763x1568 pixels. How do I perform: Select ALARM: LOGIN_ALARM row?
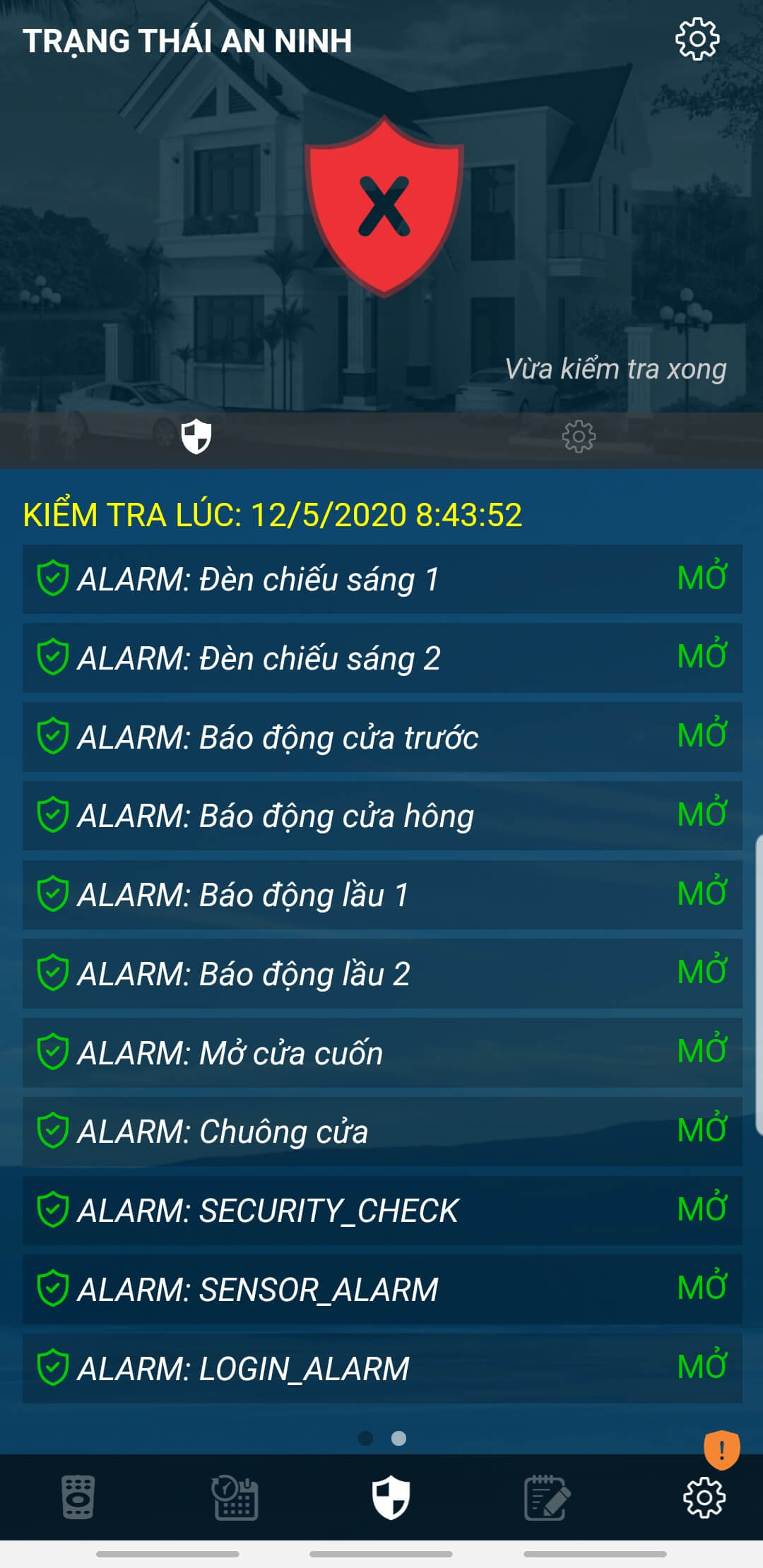point(381,1369)
